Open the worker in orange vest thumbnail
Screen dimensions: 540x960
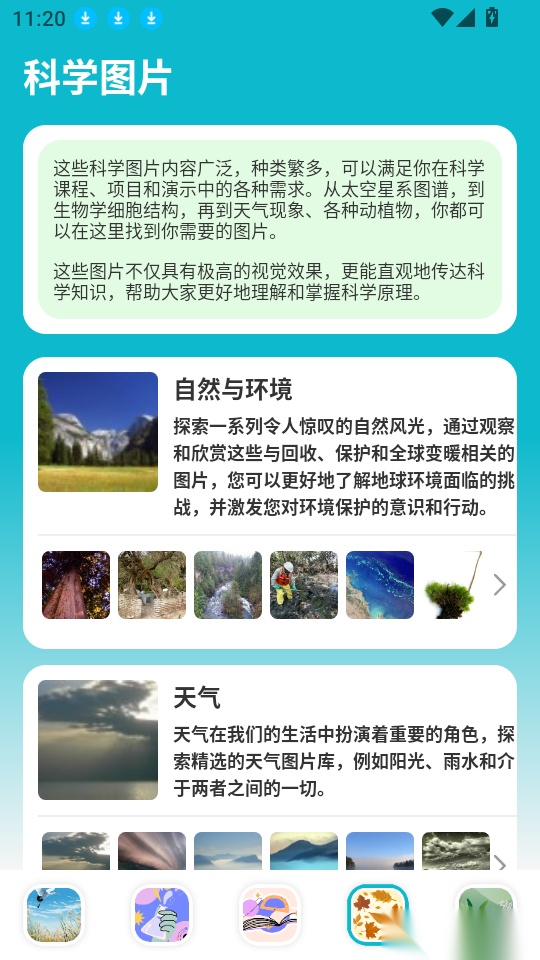(304, 585)
